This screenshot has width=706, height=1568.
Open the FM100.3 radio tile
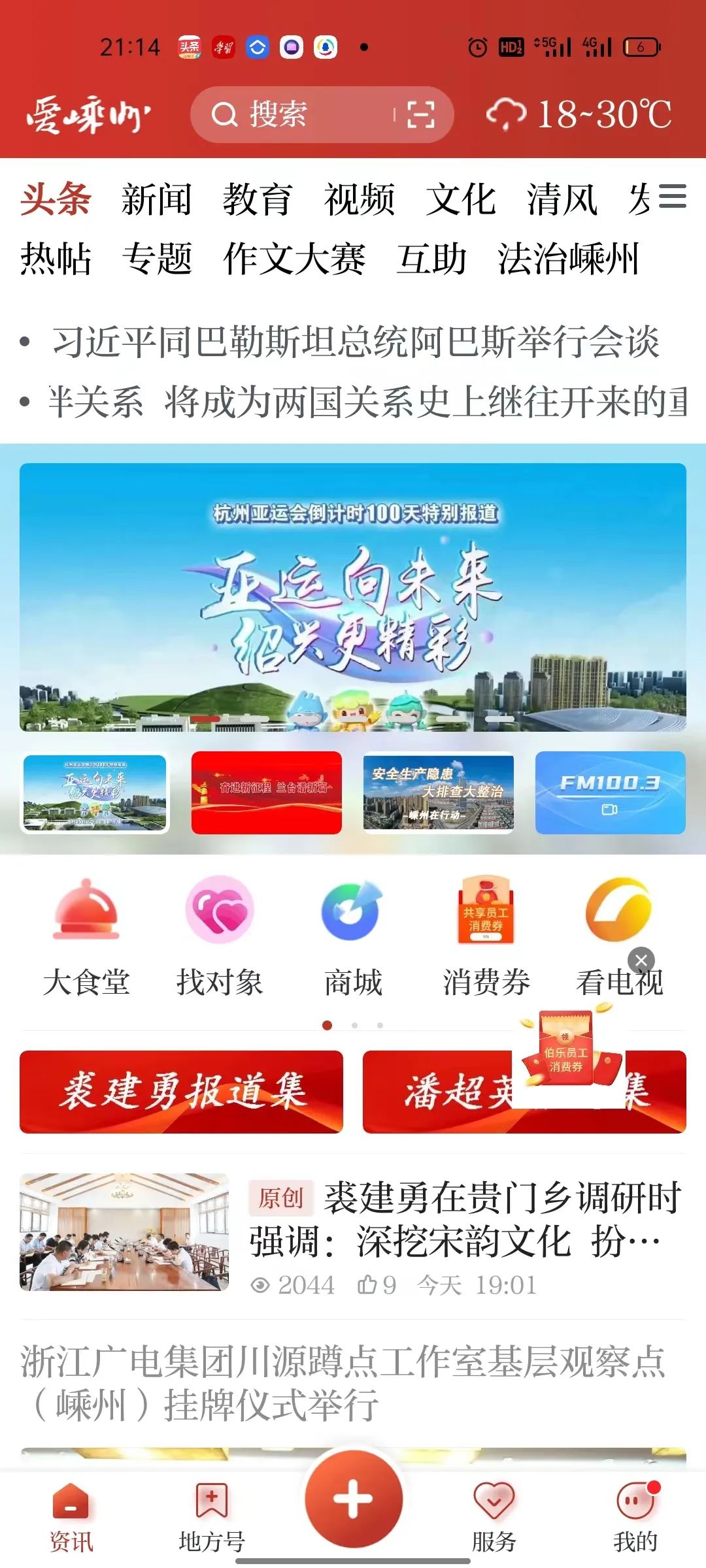[610, 792]
